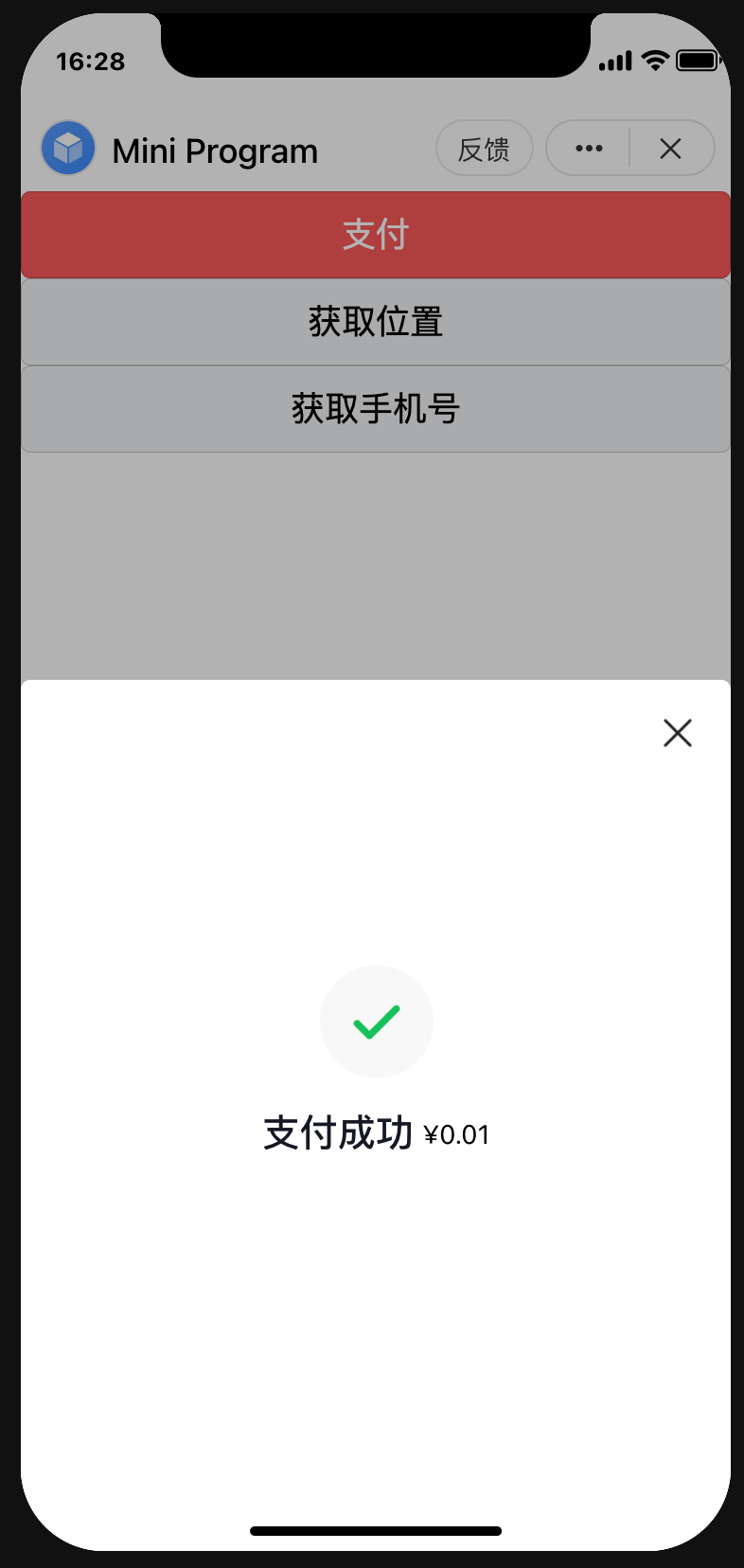Select the 获取位置 button
Viewport: 744px width, 1568px height.
[x=376, y=322]
